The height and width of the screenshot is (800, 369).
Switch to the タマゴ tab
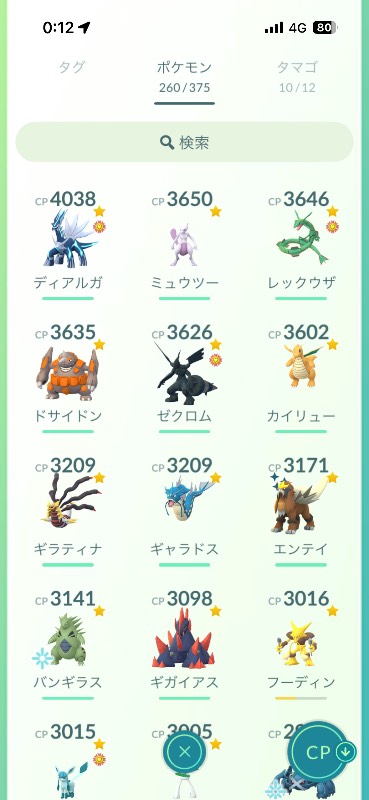click(297, 75)
